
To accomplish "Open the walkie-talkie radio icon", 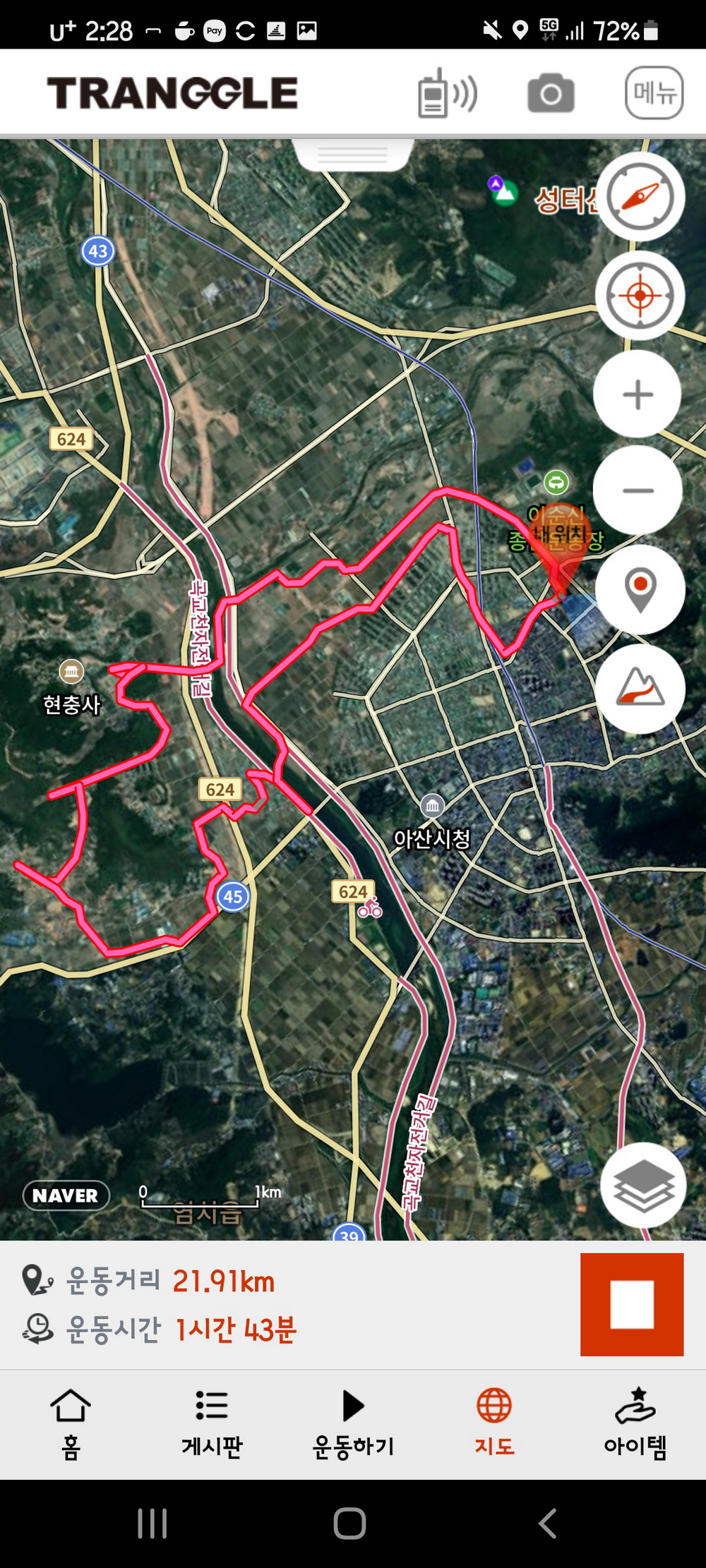I will (x=446, y=93).
